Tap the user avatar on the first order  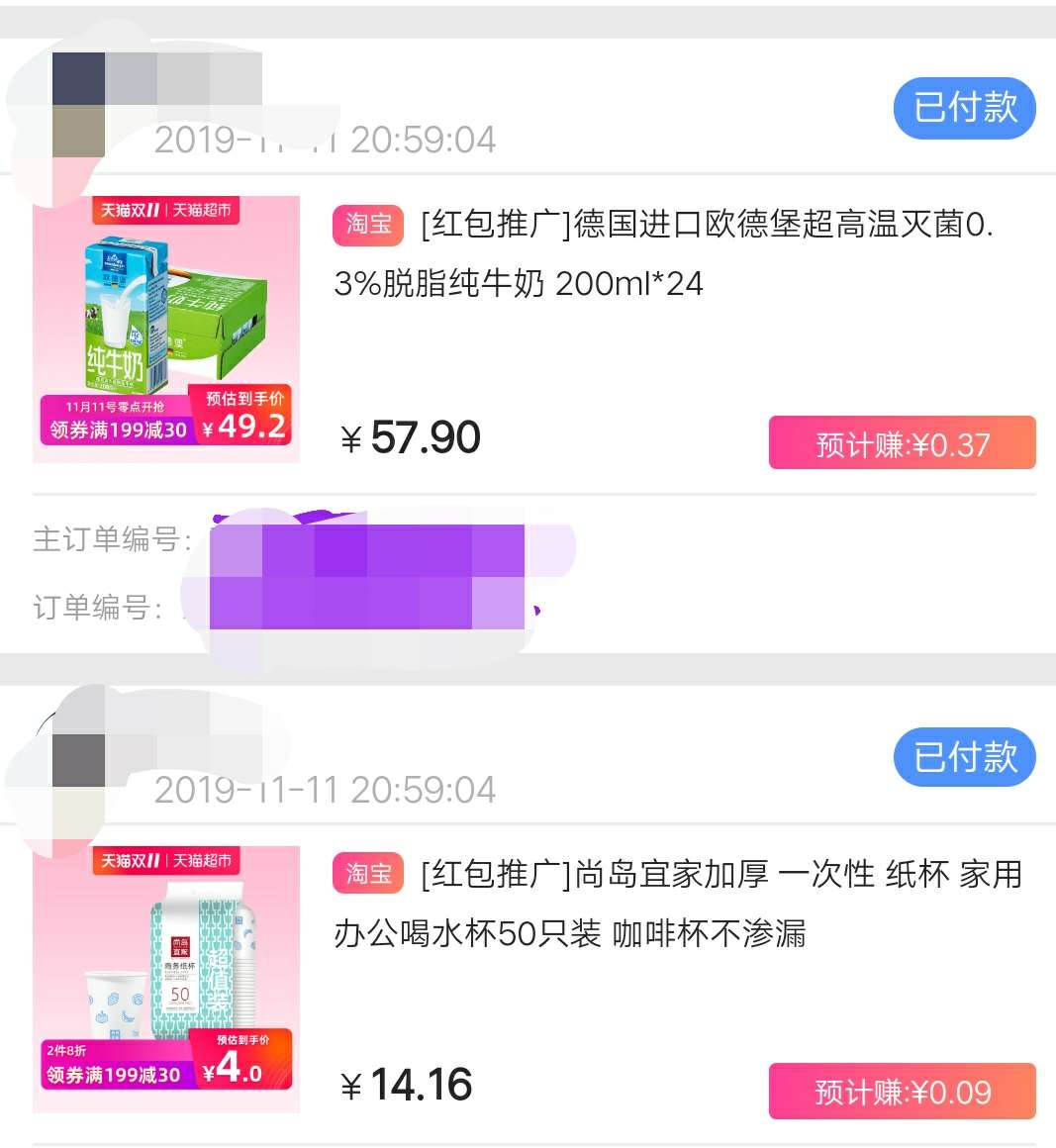click(x=79, y=89)
